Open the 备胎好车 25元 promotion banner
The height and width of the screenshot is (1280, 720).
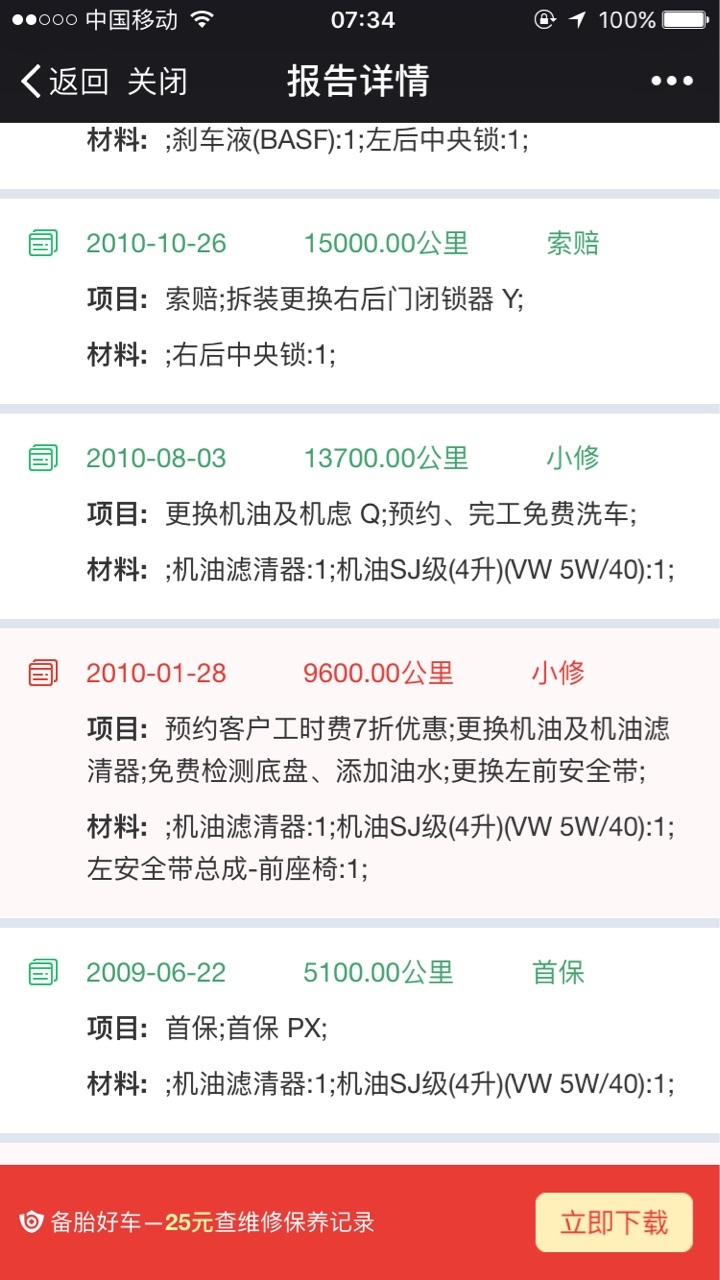(360, 1222)
